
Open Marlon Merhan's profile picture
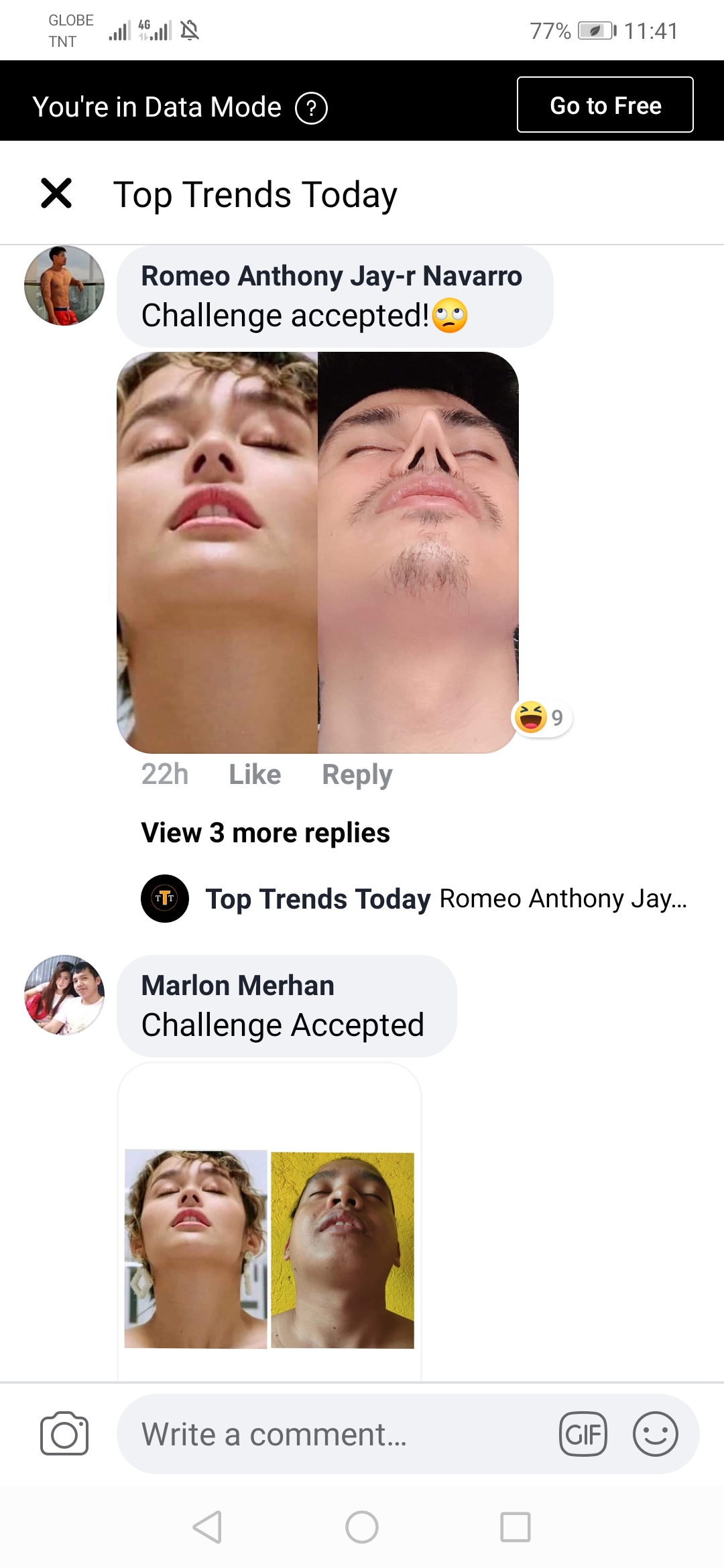click(x=64, y=995)
